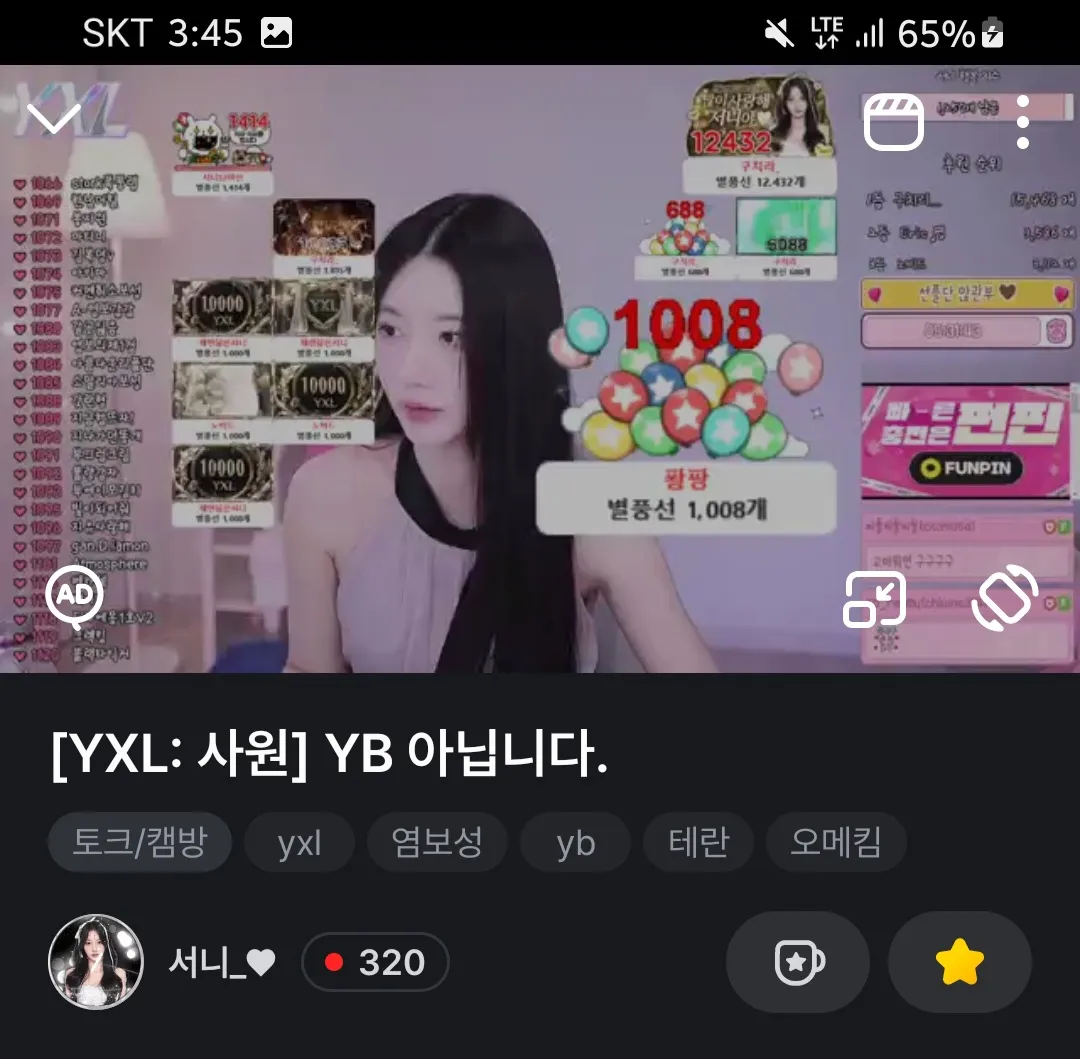Open the three-dot overflow menu
The image size is (1080, 1059).
point(1022,122)
